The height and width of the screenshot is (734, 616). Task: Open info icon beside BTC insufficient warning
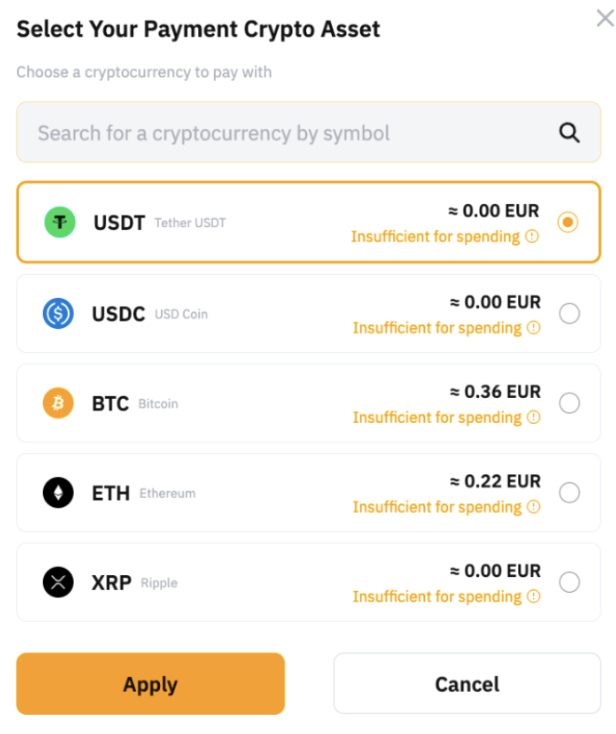[534, 417]
